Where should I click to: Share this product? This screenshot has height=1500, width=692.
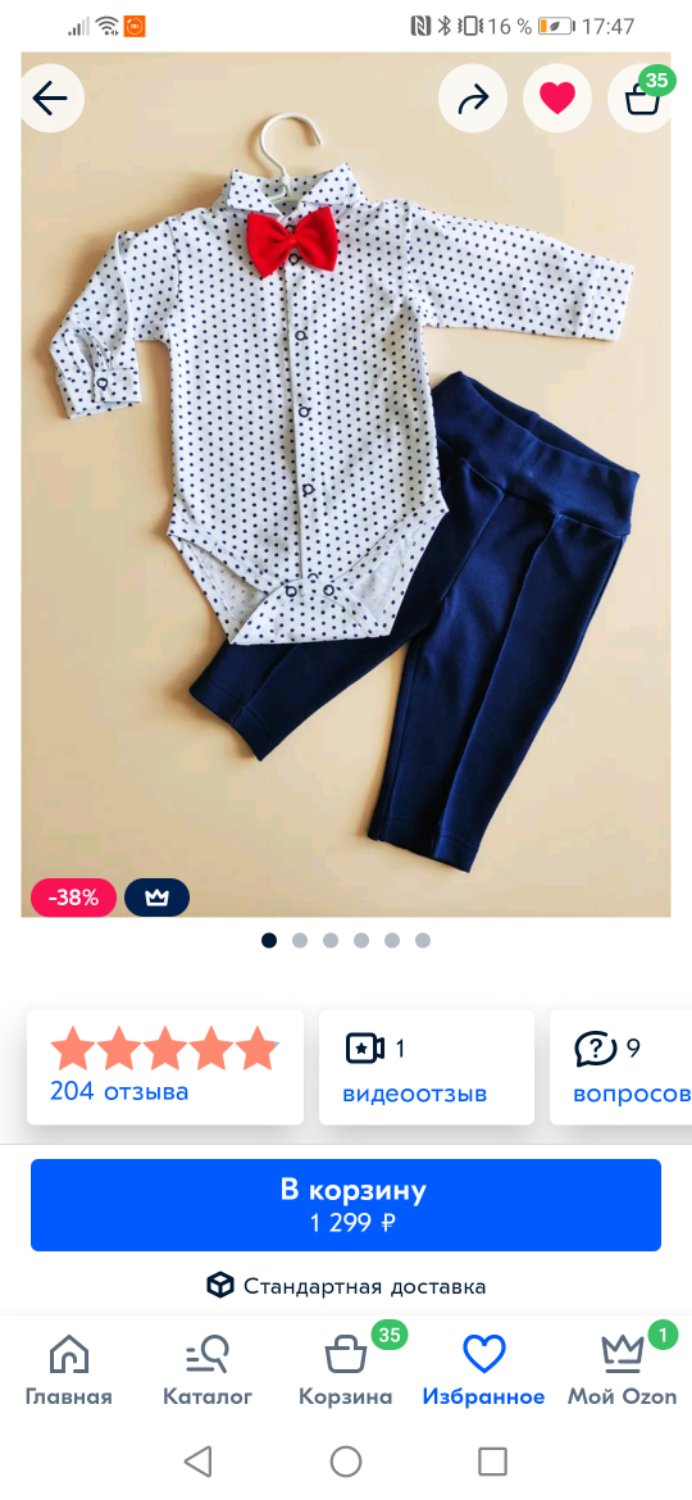click(472, 98)
